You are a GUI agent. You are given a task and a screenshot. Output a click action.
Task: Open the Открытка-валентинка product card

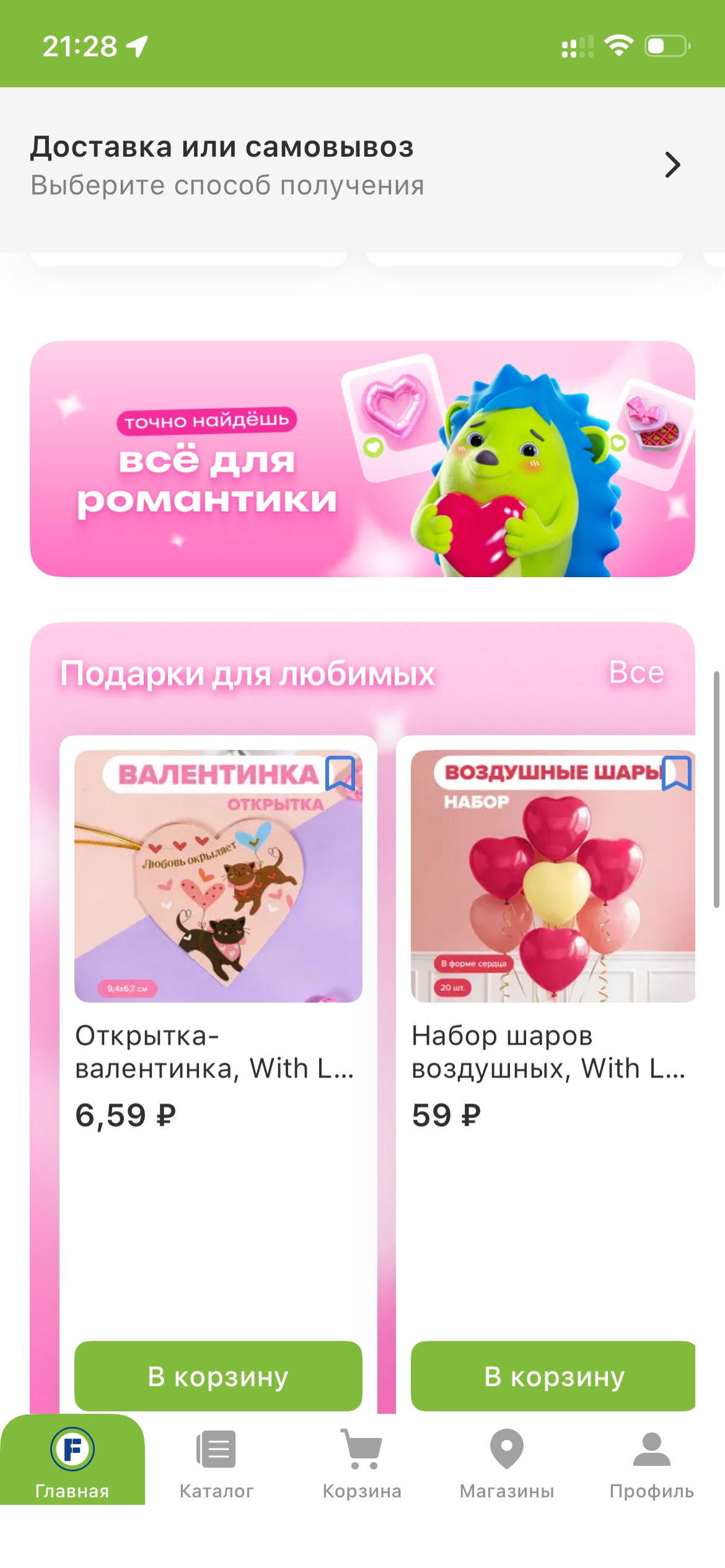click(x=218, y=929)
